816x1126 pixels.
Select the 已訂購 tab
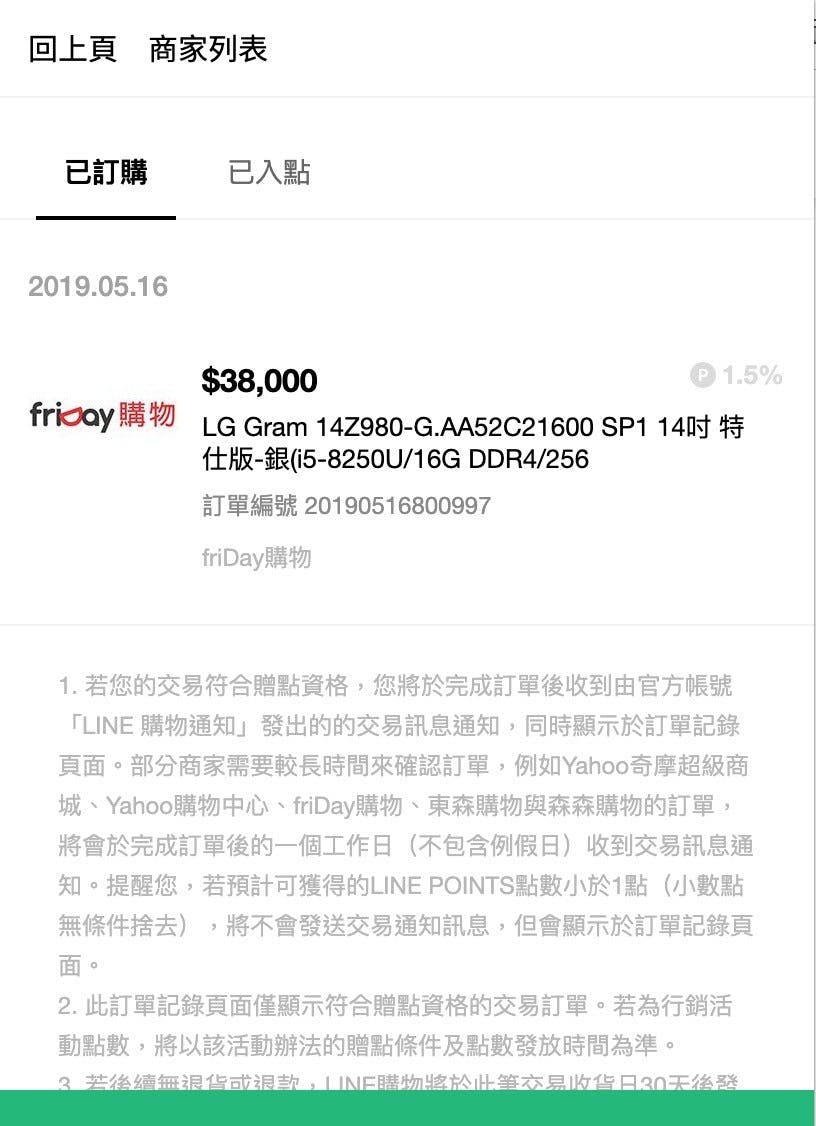coord(106,172)
